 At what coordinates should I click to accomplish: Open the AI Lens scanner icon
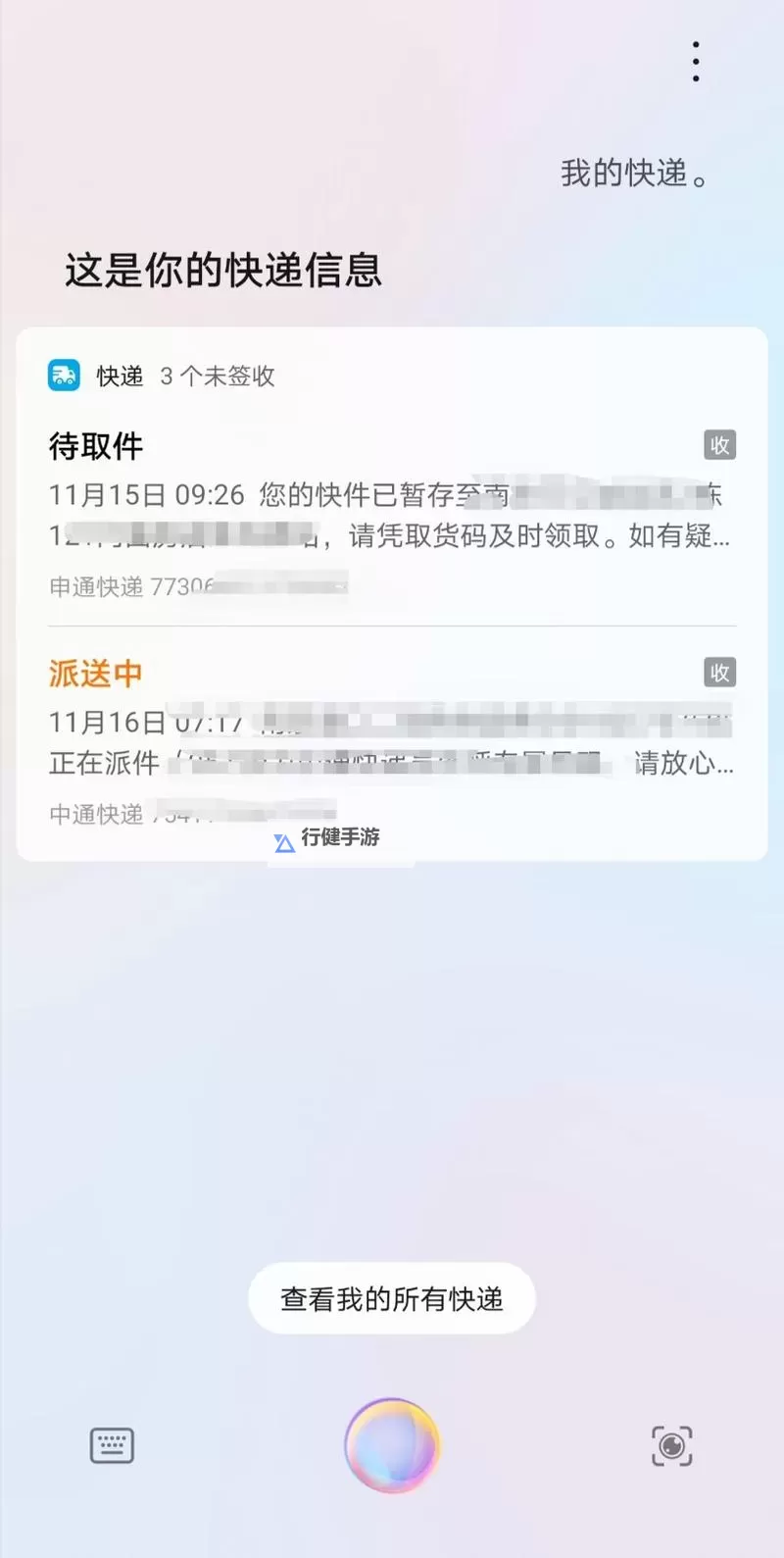[670, 1443]
